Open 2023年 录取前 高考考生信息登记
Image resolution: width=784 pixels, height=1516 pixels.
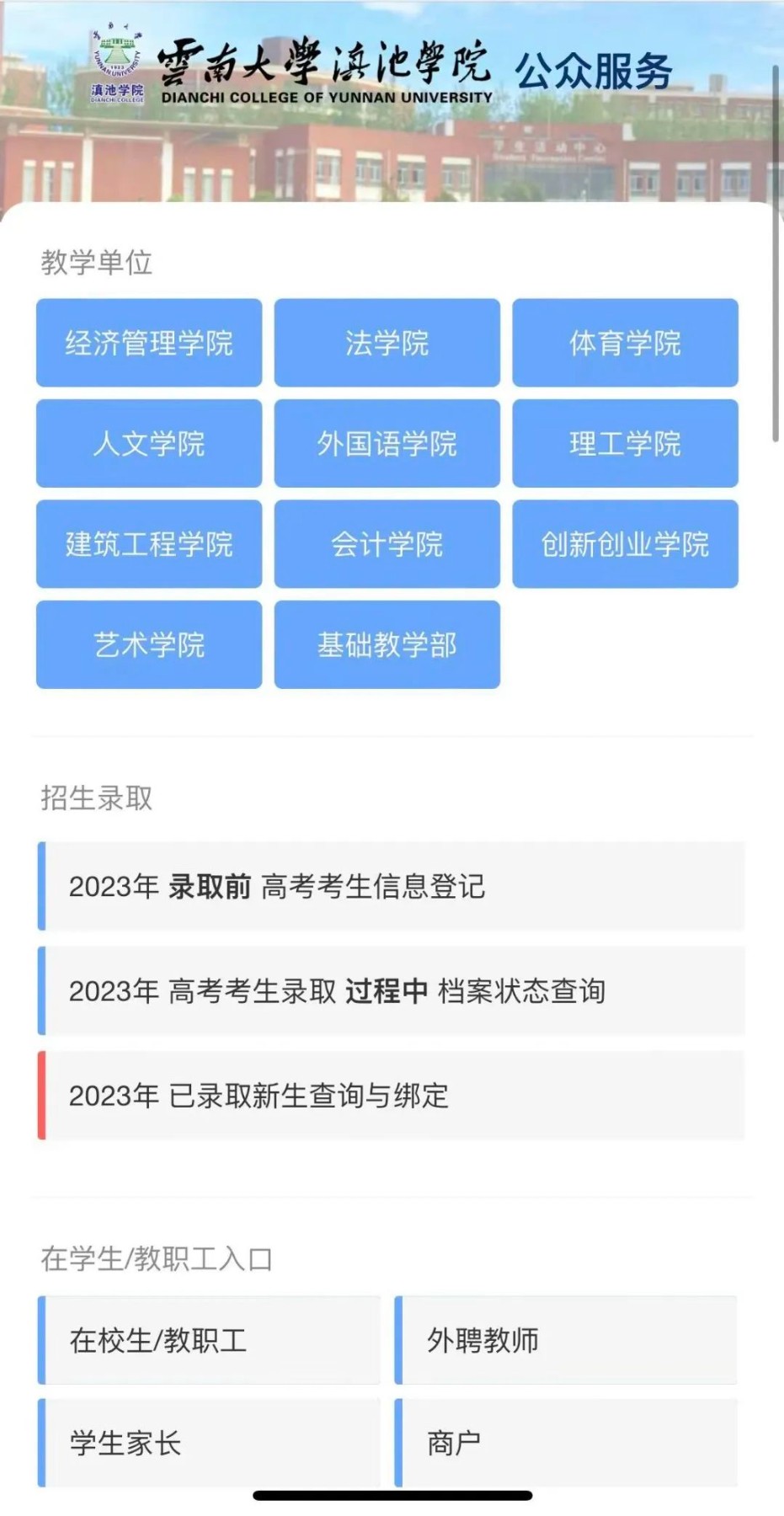click(392, 886)
